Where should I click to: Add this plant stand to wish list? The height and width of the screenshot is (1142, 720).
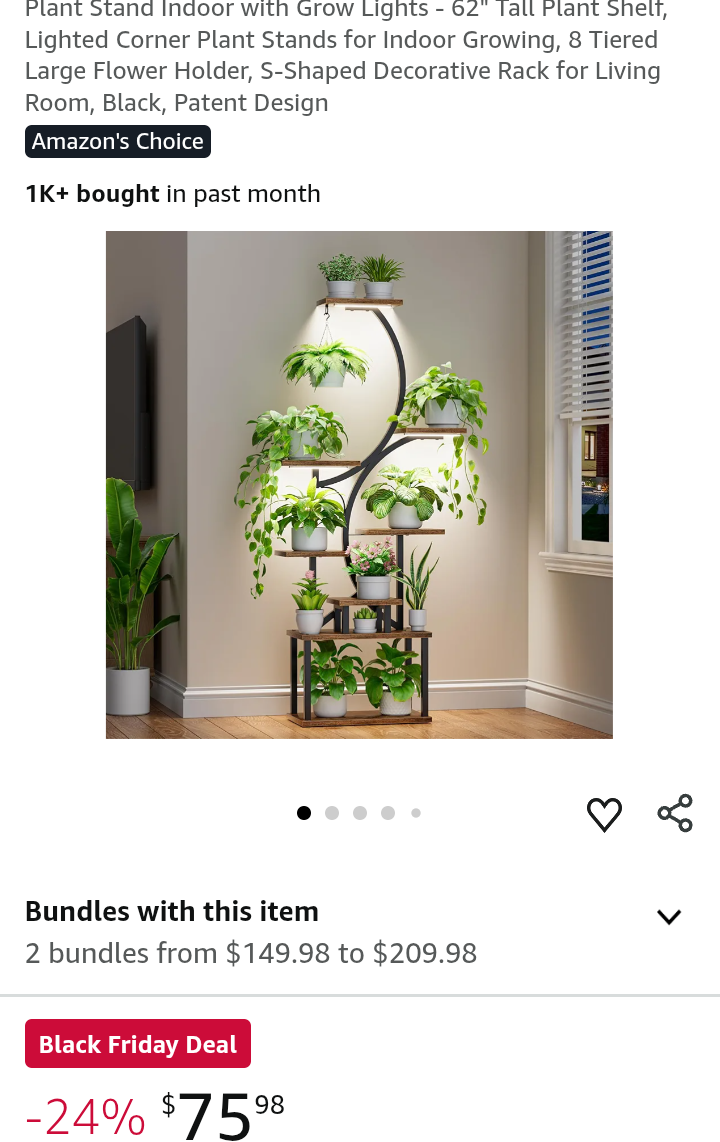(604, 814)
